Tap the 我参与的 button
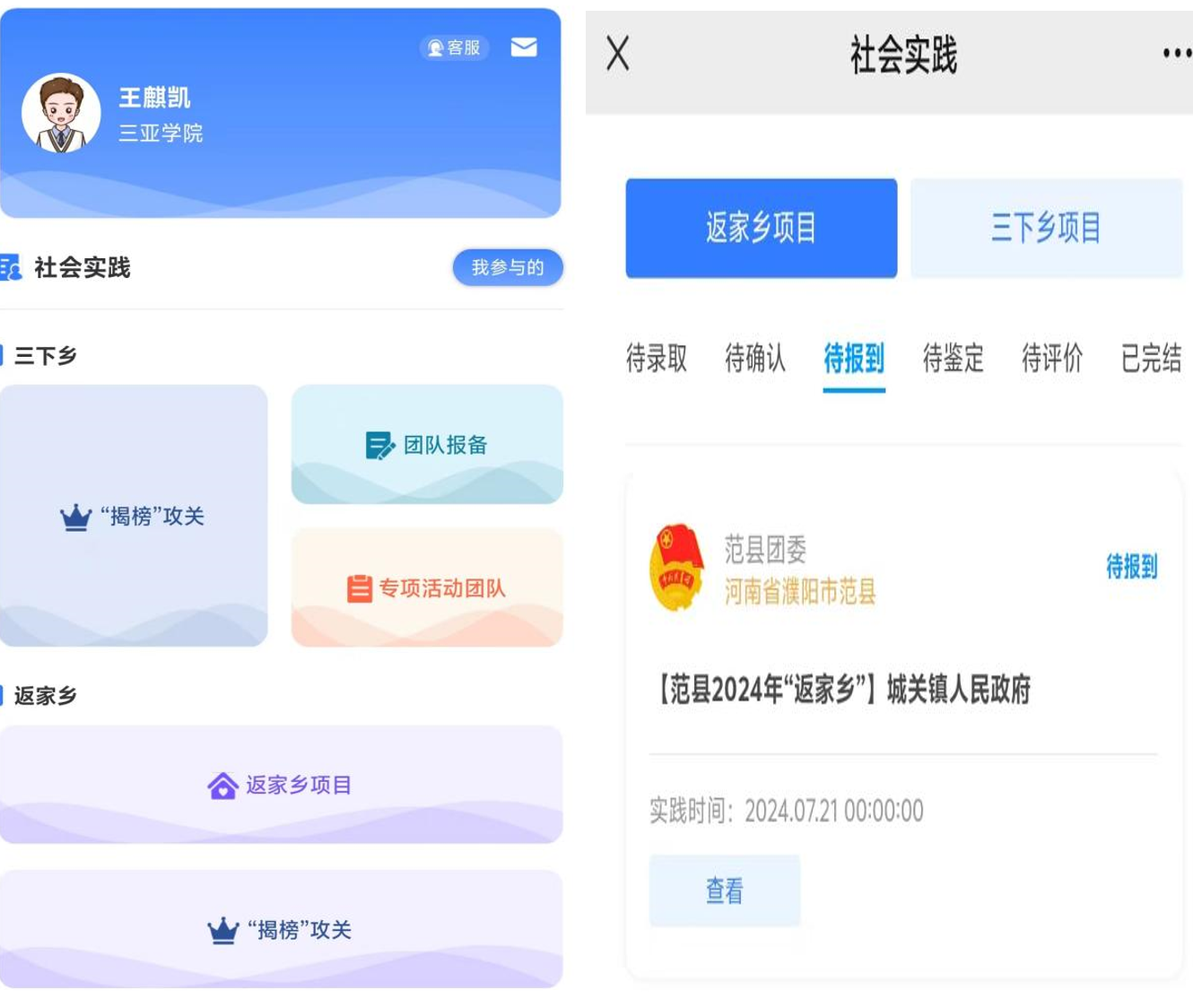 coord(507,267)
